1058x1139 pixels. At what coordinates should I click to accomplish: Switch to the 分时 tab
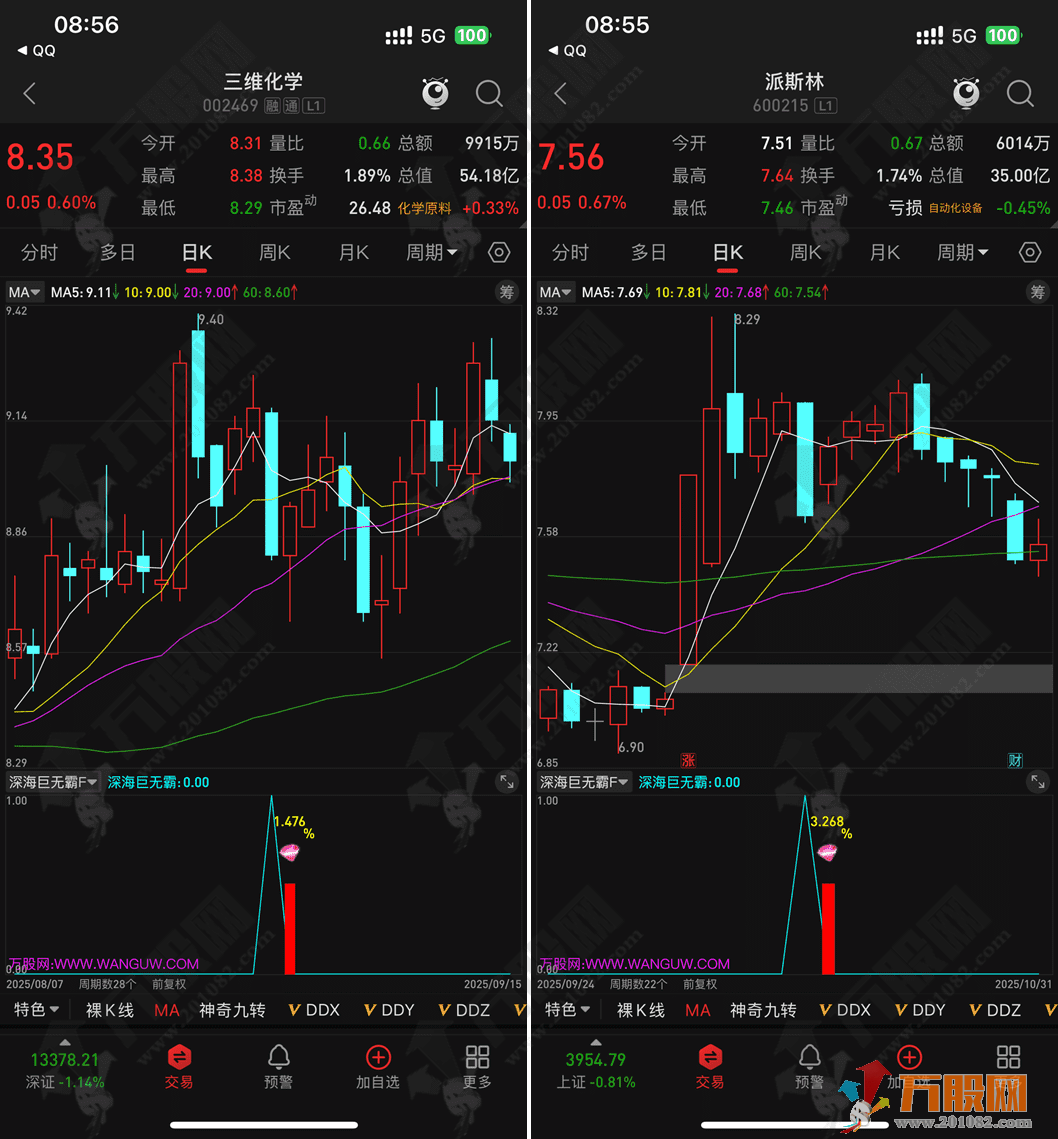(x=39, y=252)
